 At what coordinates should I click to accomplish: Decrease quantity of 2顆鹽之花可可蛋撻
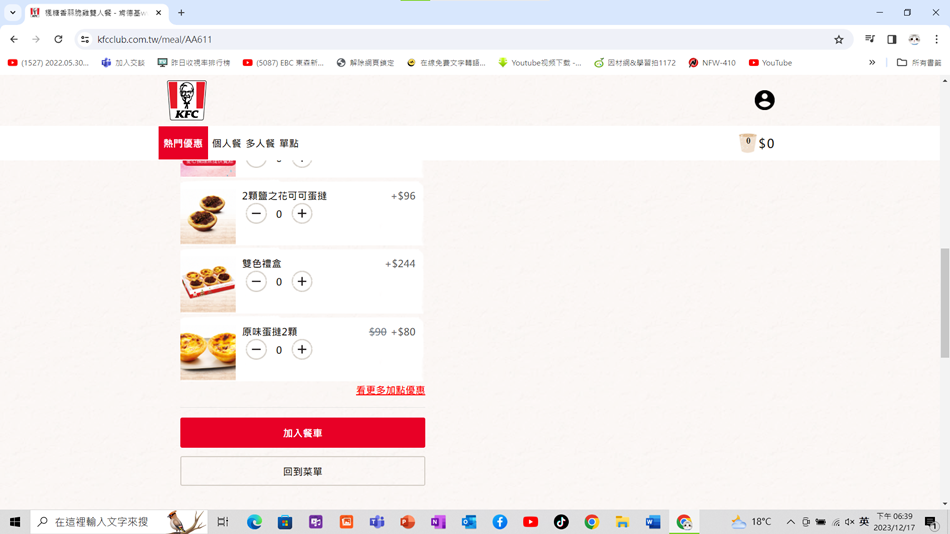pyautogui.click(x=256, y=214)
